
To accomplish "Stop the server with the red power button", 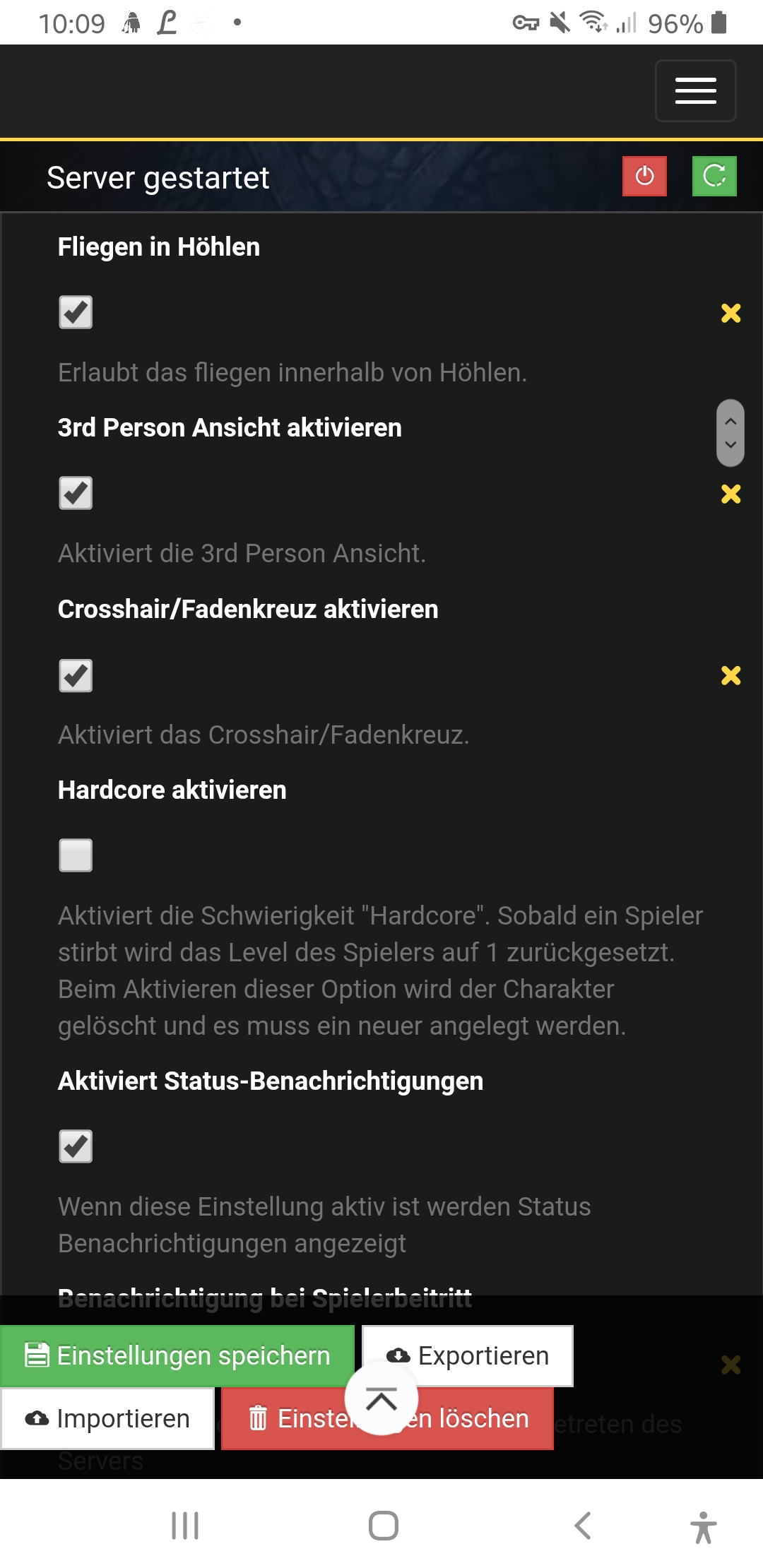I will [644, 176].
